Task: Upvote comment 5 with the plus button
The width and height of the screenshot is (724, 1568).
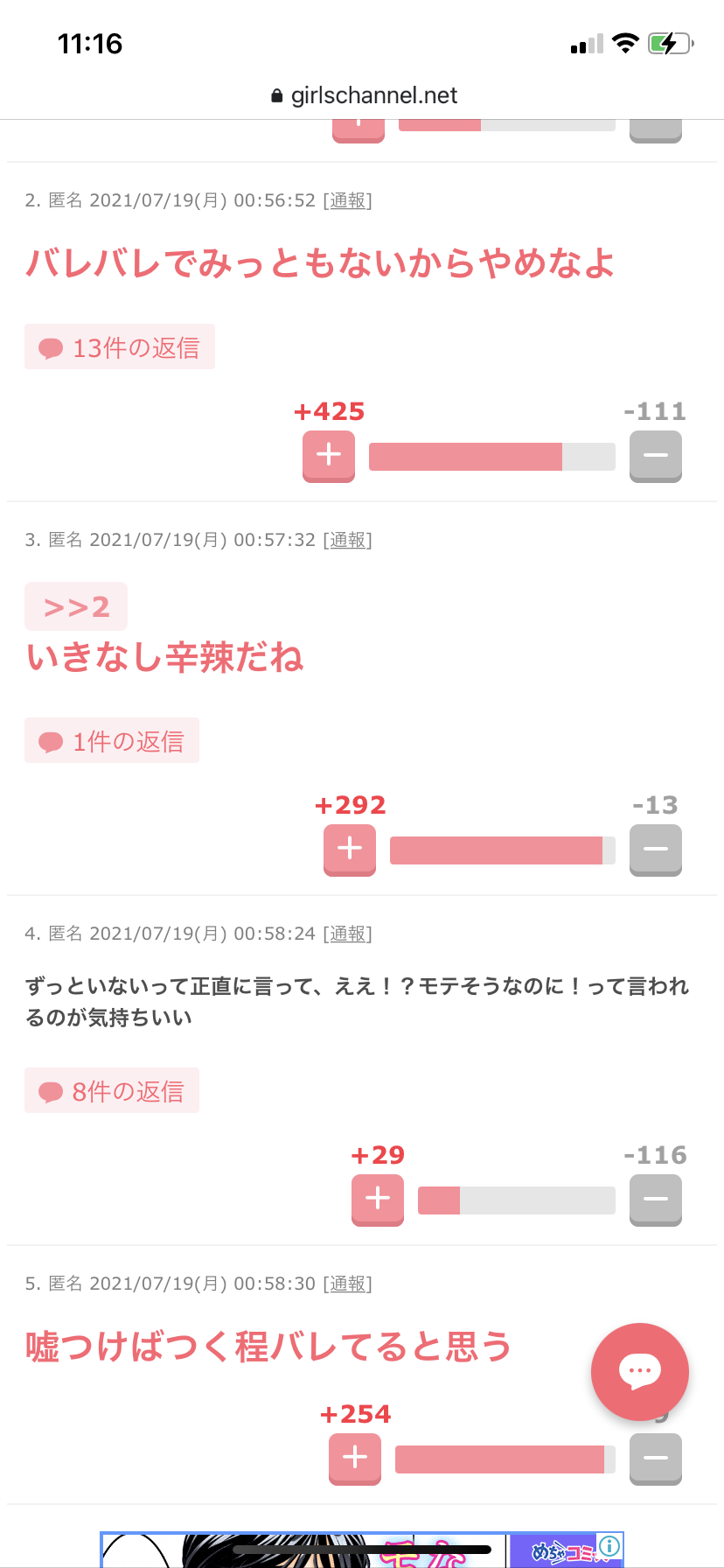Action: pyautogui.click(x=355, y=1459)
